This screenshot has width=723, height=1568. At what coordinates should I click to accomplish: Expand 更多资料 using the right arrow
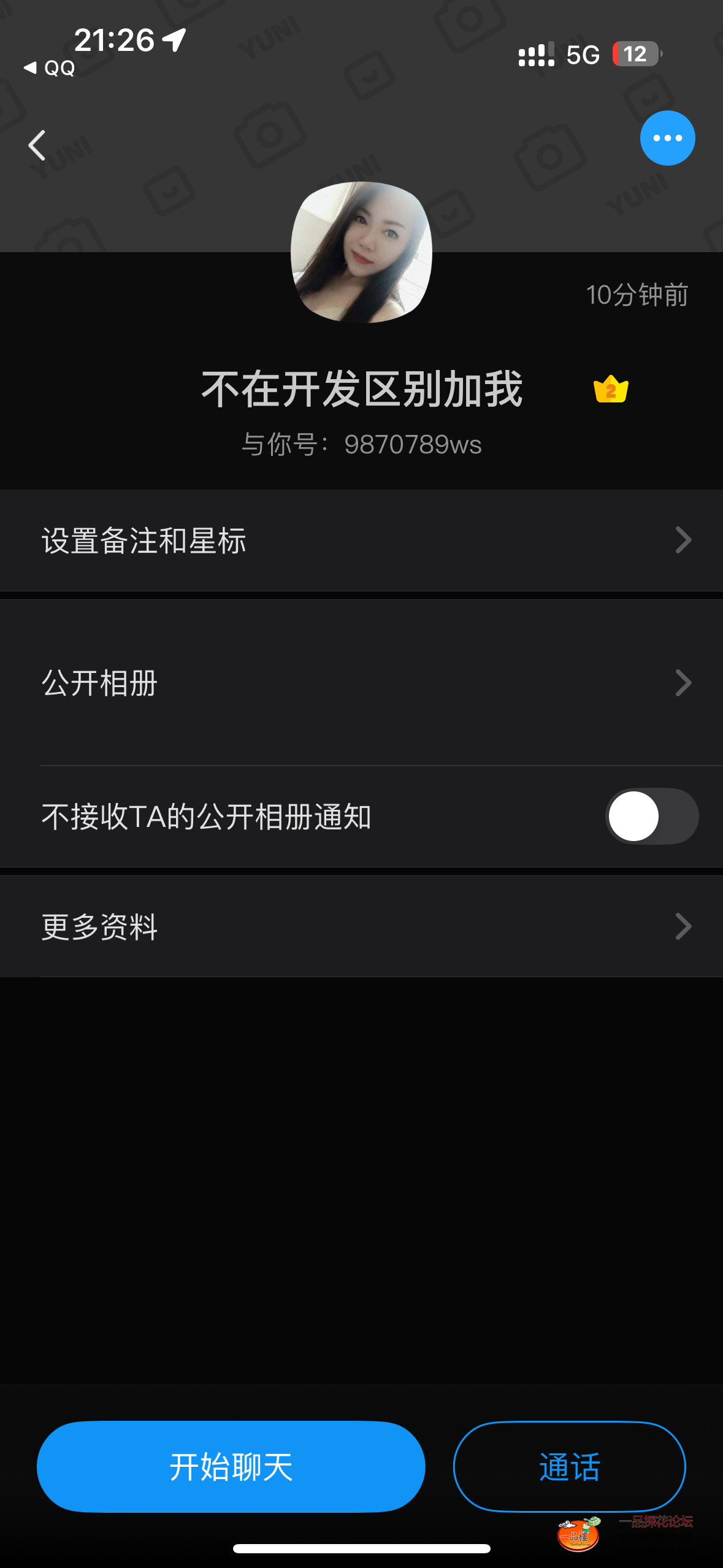tap(683, 926)
